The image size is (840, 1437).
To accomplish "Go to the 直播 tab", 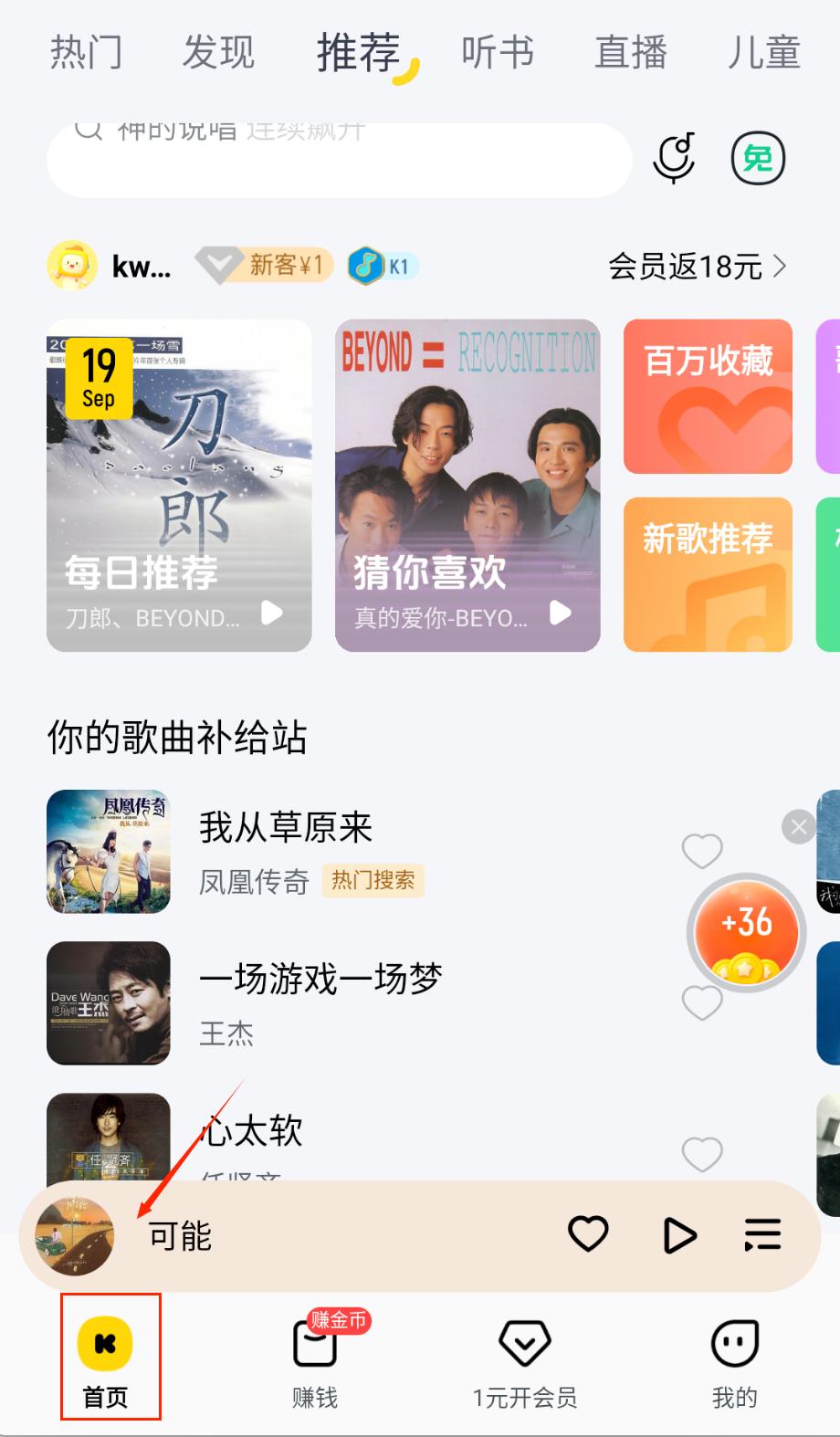I will point(631,52).
